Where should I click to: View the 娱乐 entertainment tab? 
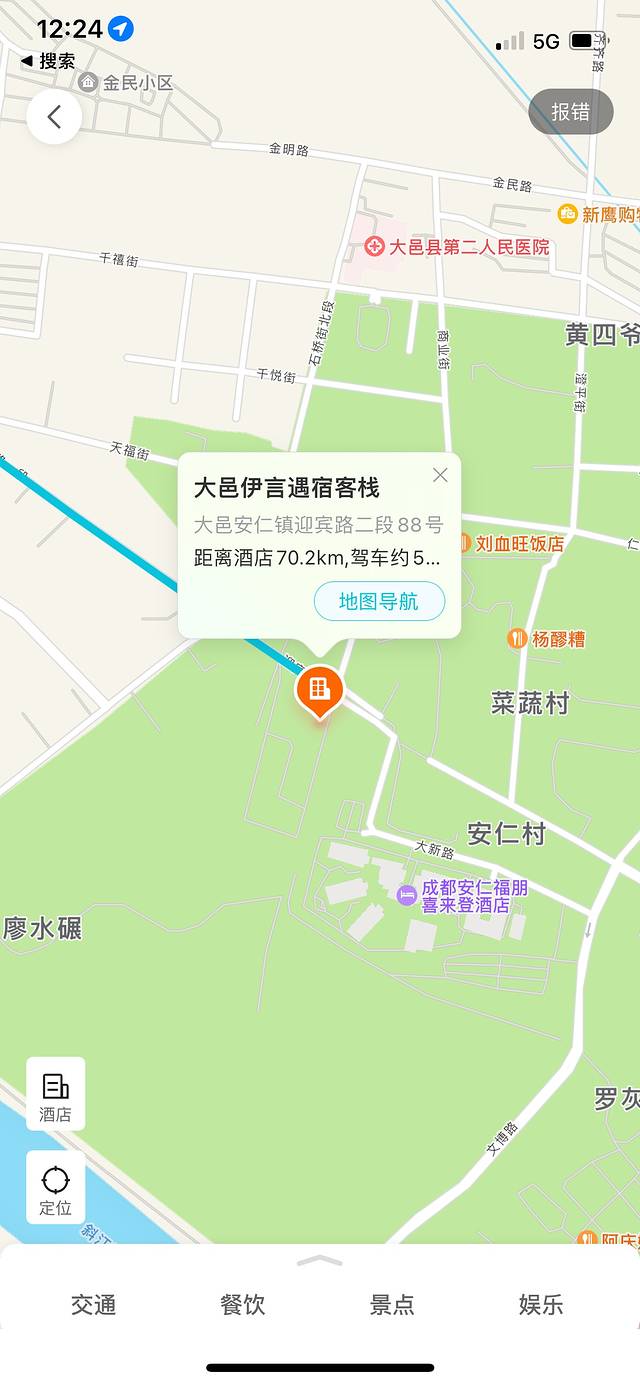(x=541, y=1304)
